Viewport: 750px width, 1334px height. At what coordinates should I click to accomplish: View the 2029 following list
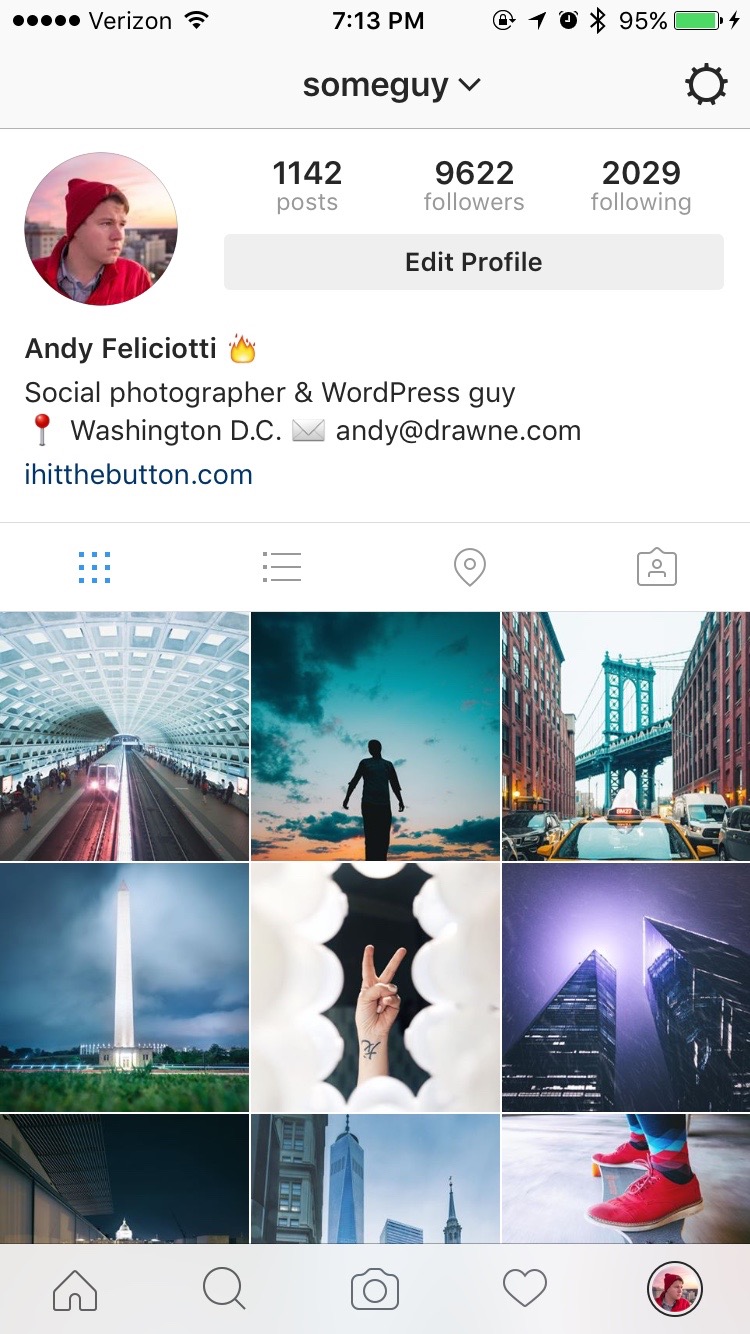pos(641,186)
